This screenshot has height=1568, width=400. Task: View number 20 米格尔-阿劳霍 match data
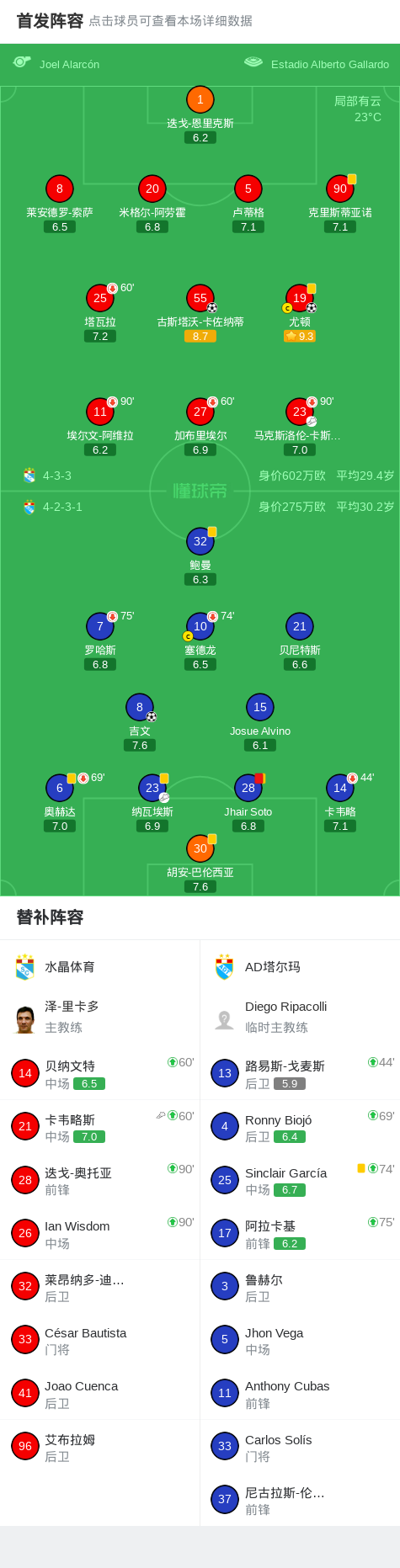[152, 204]
